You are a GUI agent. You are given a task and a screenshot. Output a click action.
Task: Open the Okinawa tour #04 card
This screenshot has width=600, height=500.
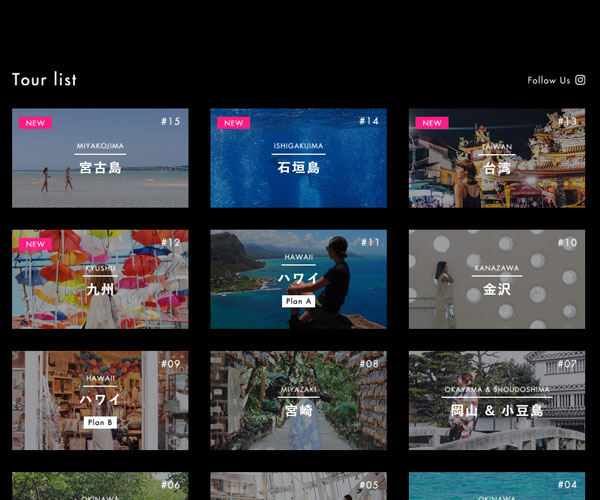tap(496, 486)
